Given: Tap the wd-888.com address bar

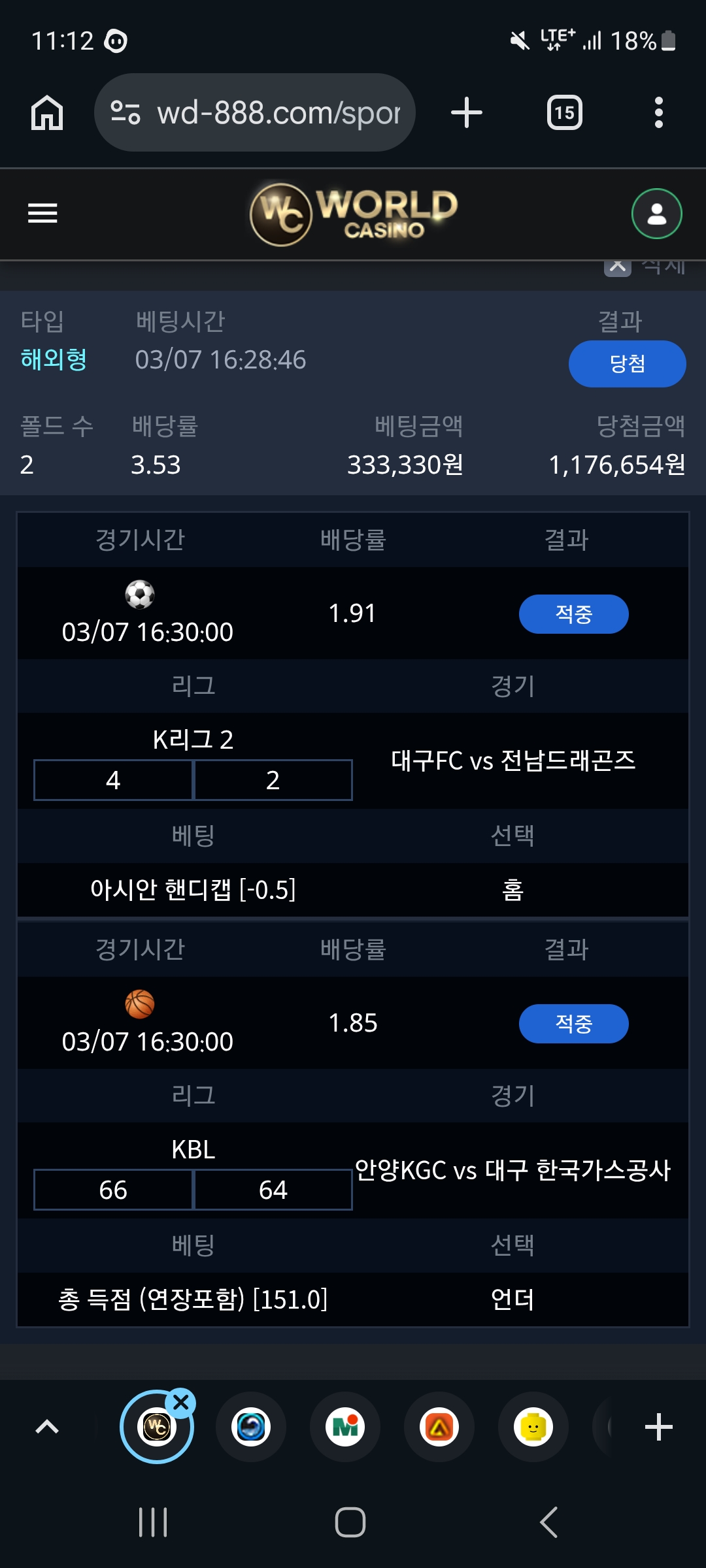Looking at the screenshot, I should tap(255, 112).
